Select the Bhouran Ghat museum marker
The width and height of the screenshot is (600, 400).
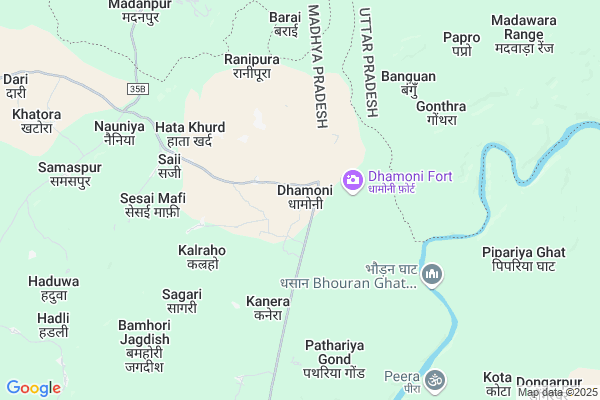click(x=432, y=275)
